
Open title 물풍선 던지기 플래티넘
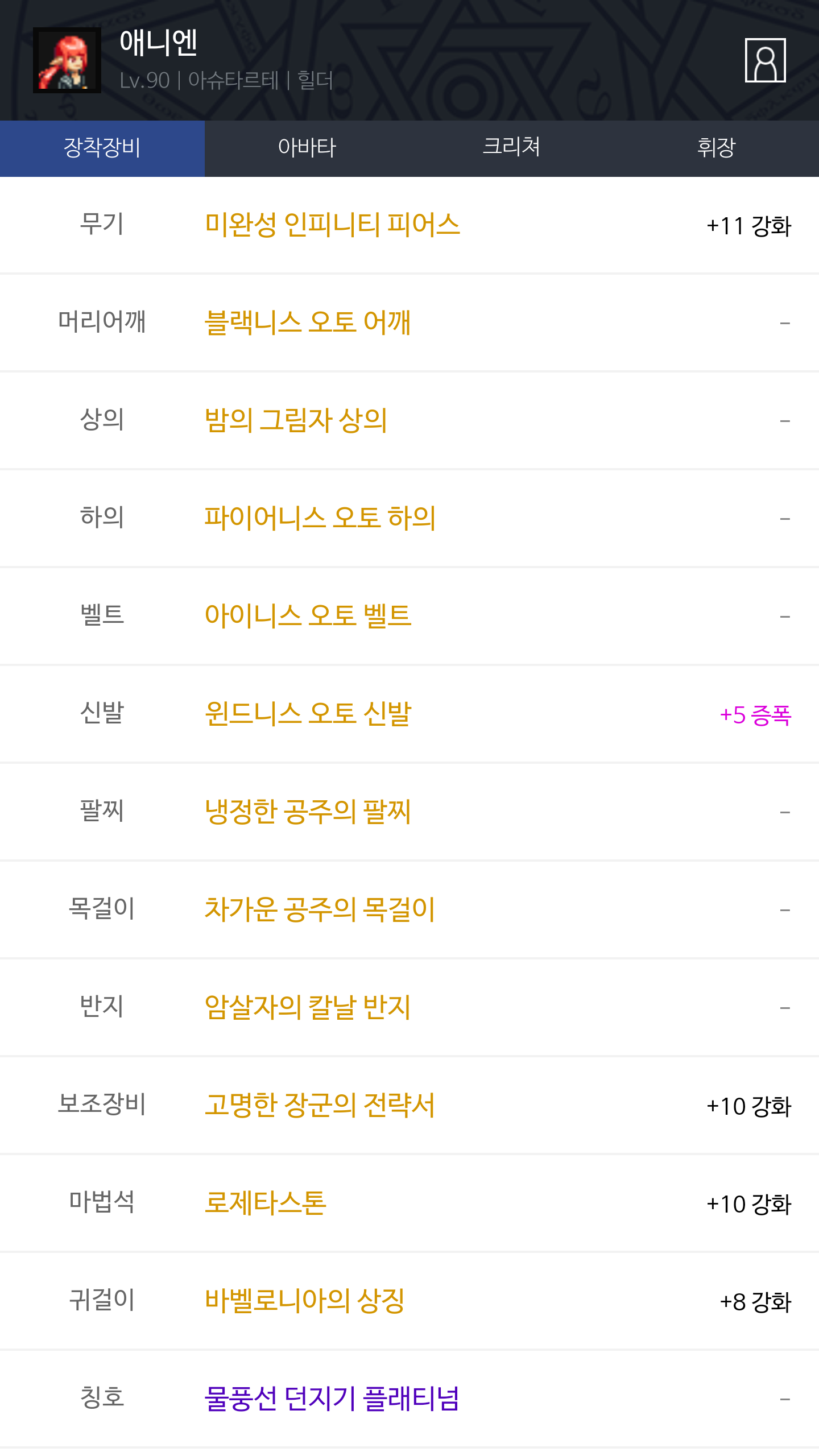[332, 1399]
